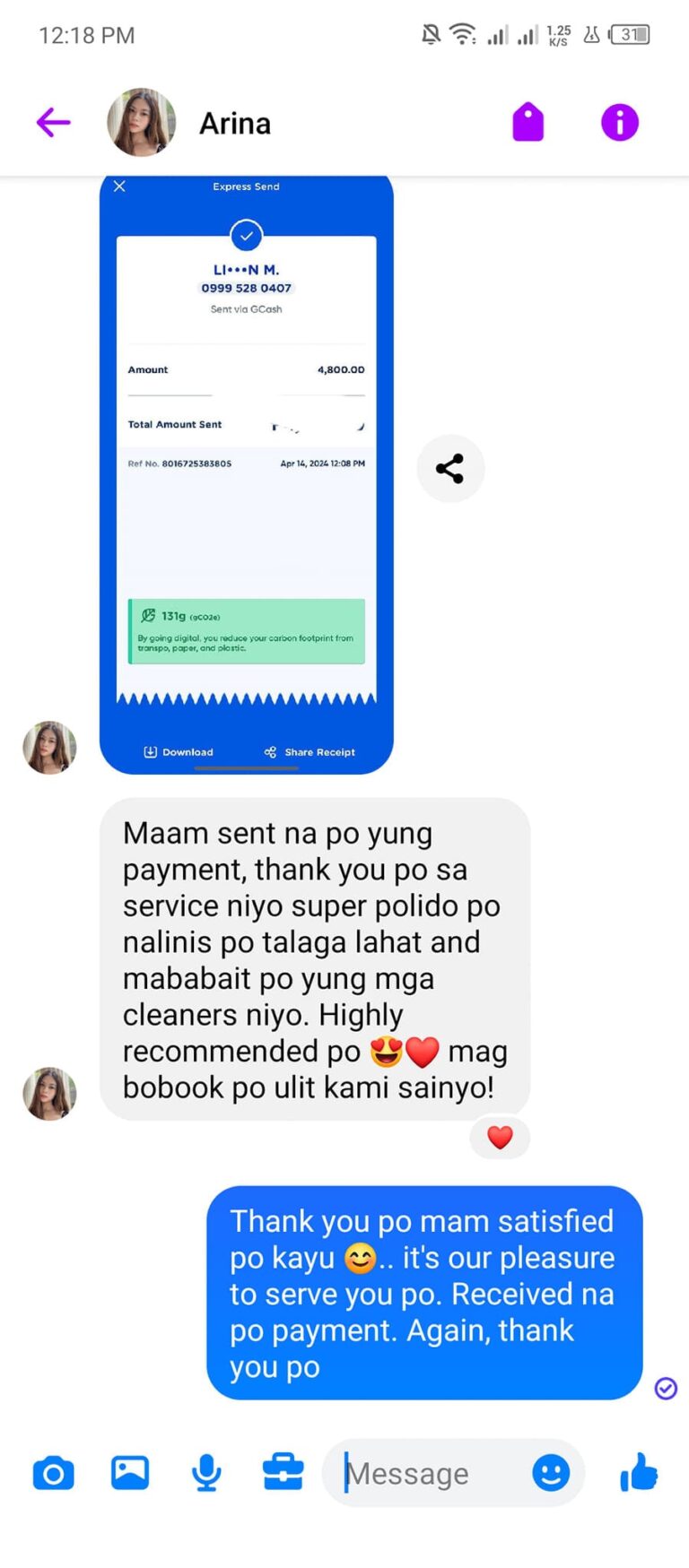Go back to the chat list

tap(53, 122)
